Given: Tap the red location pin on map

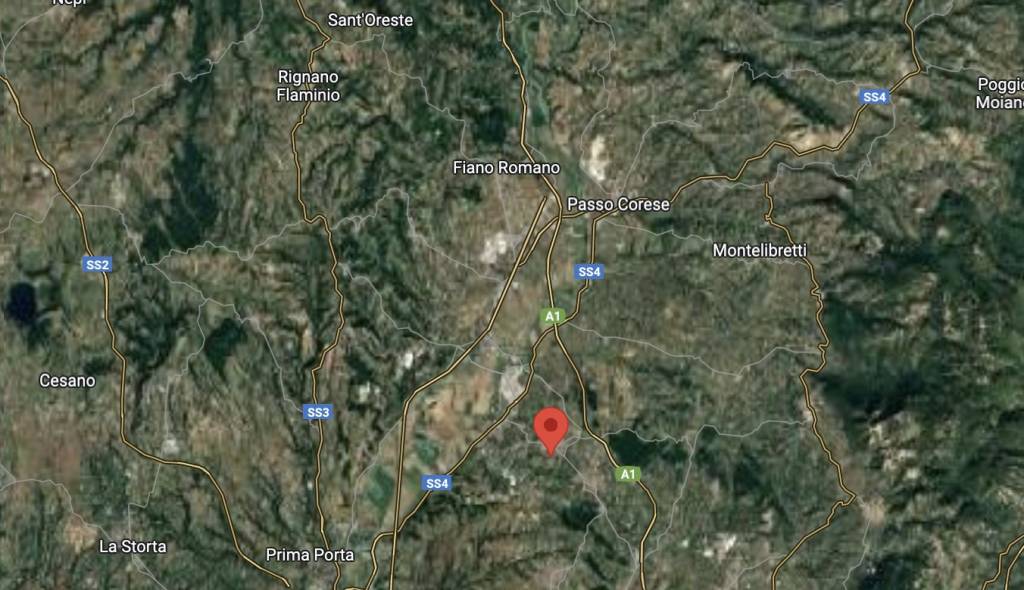Looking at the screenshot, I should point(551,428).
